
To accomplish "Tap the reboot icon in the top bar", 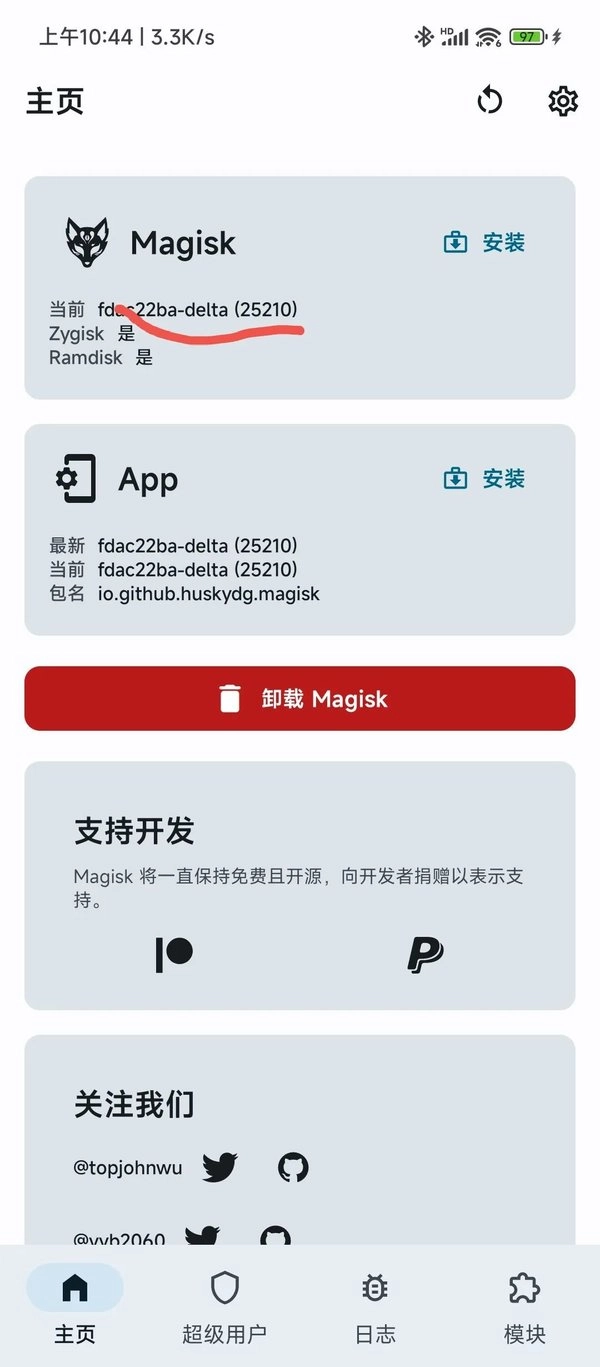I will [x=489, y=101].
